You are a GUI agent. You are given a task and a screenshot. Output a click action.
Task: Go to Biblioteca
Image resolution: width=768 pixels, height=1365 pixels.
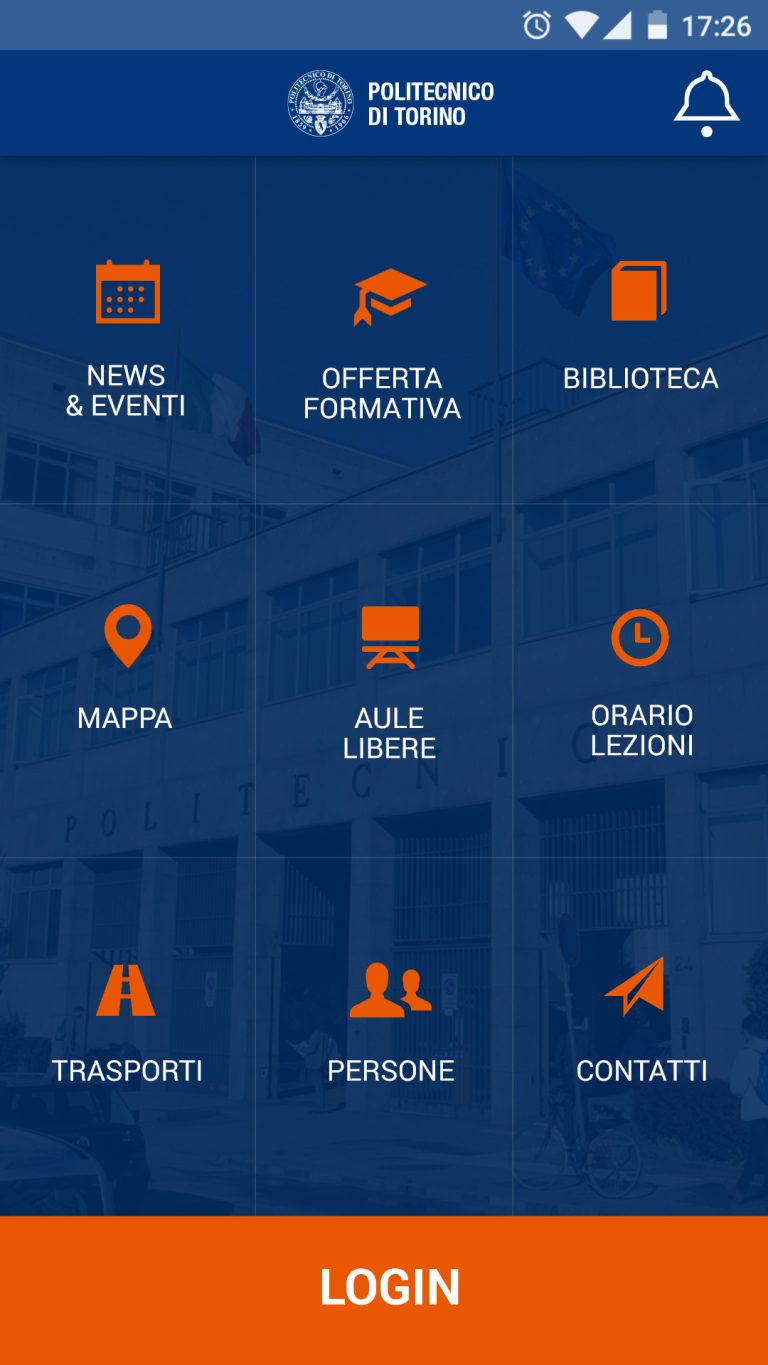click(641, 329)
